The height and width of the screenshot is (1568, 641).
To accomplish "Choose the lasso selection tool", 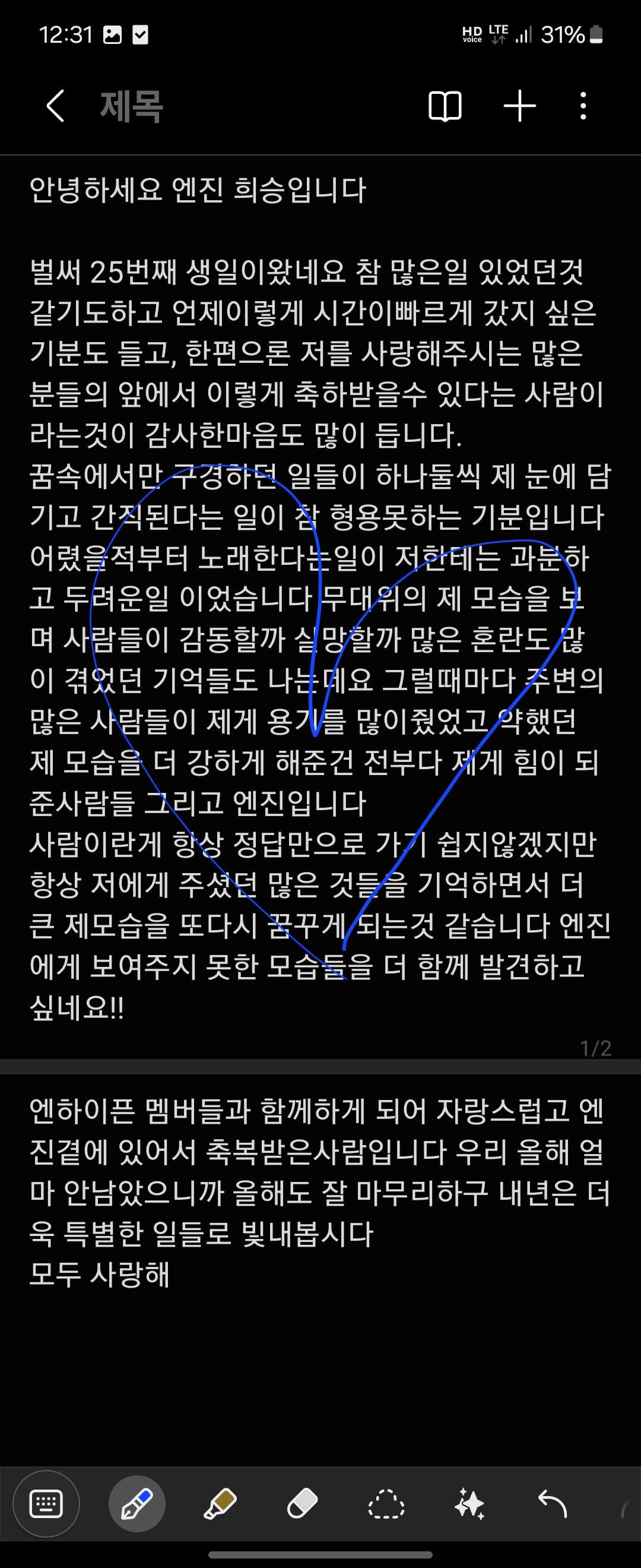I will point(386,1503).
